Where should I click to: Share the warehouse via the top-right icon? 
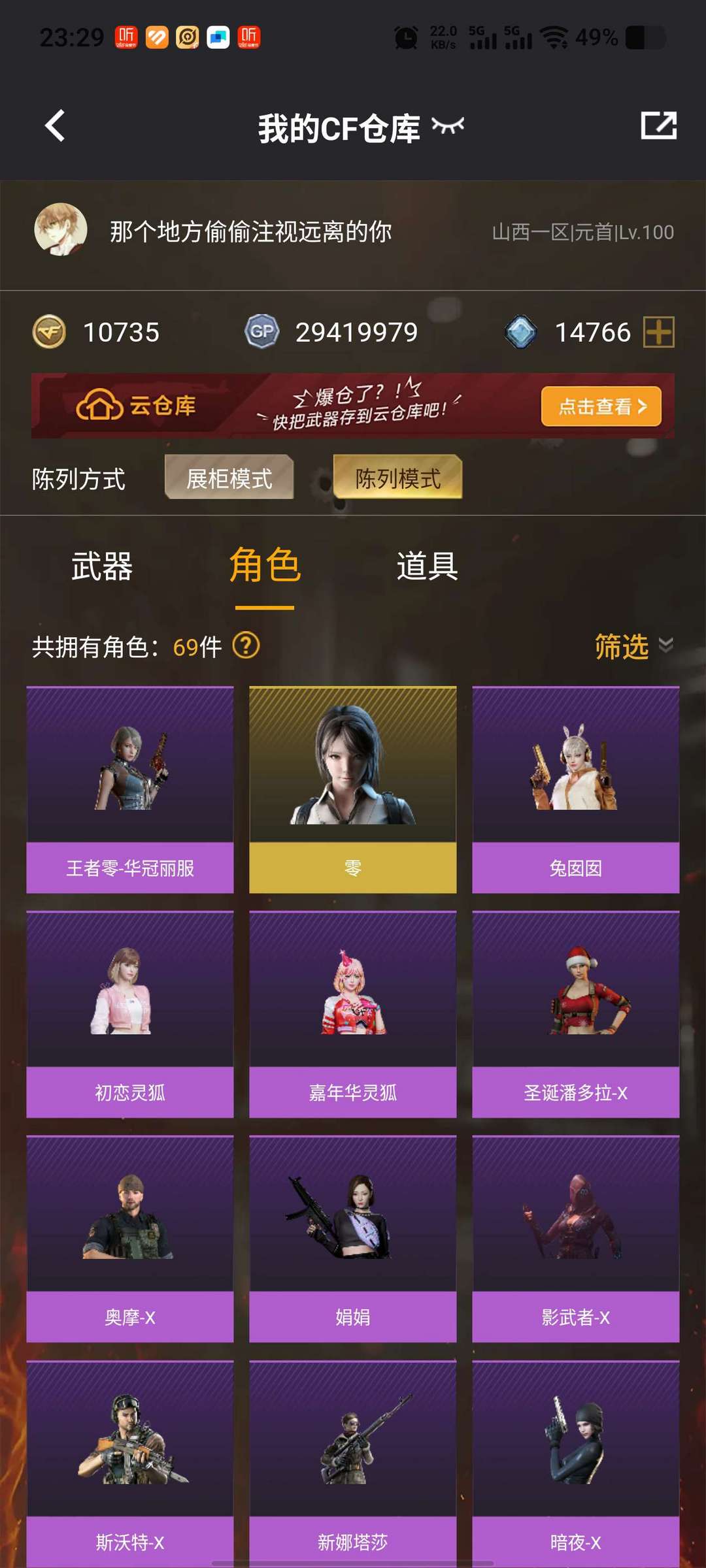658,125
